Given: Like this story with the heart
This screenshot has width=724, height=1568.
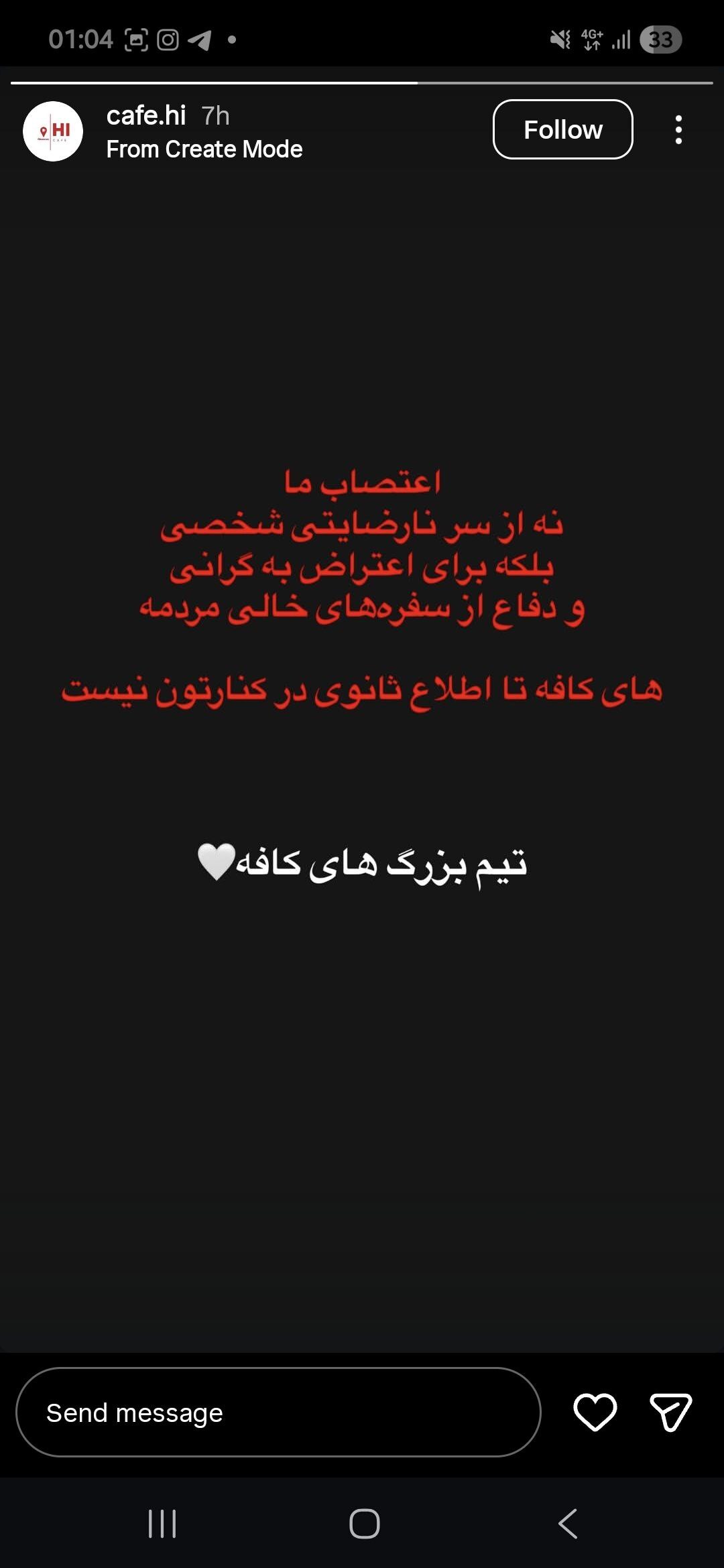Looking at the screenshot, I should pyautogui.click(x=595, y=1412).
